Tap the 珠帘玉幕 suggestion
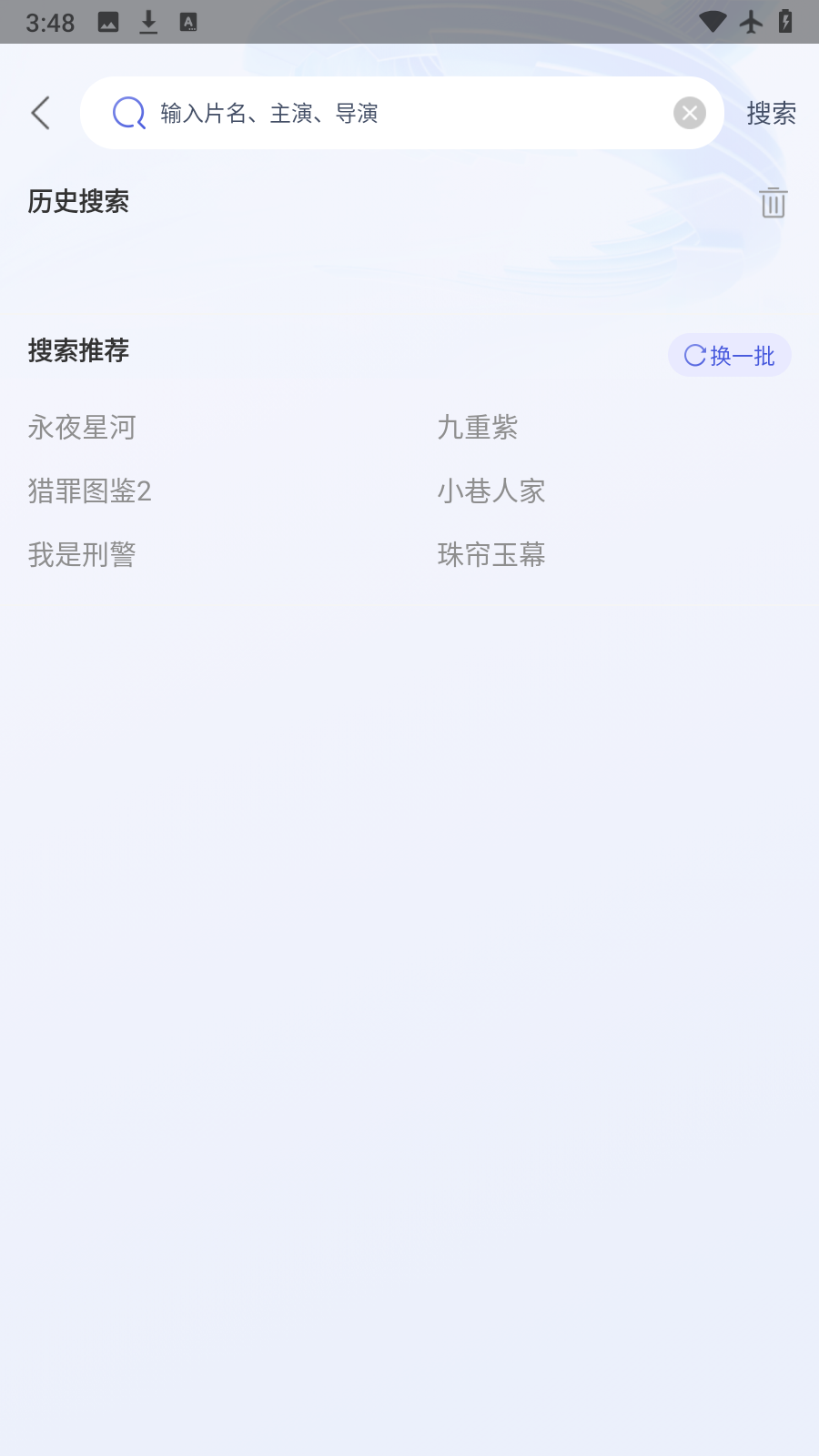The width and height of the screenshot is (819, 1456). [491, 554]
